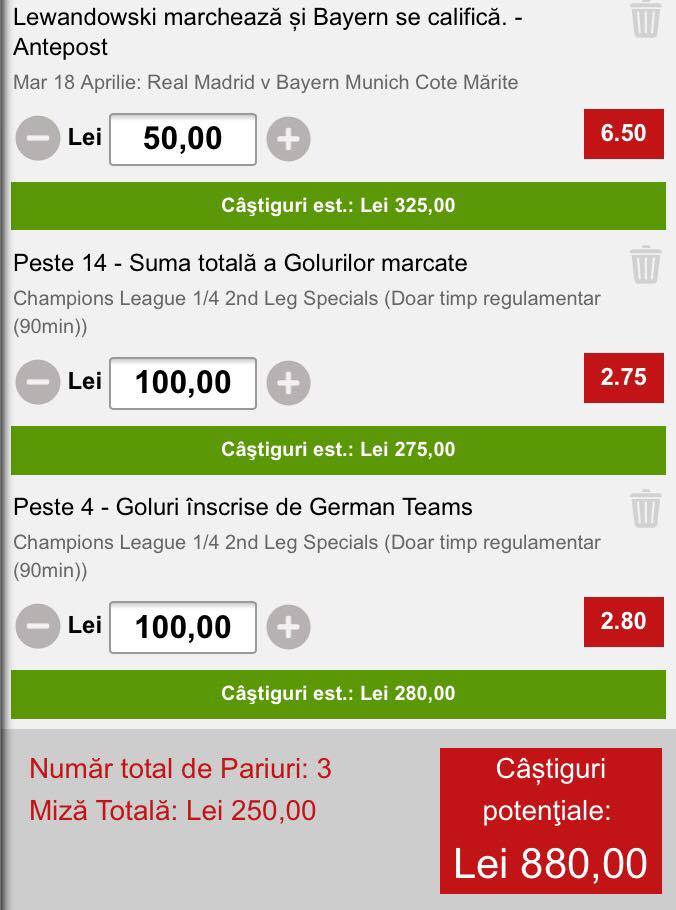The image size is (676, 910).
Task: Tap the 2.75 odds button
Action: point(624,377)
